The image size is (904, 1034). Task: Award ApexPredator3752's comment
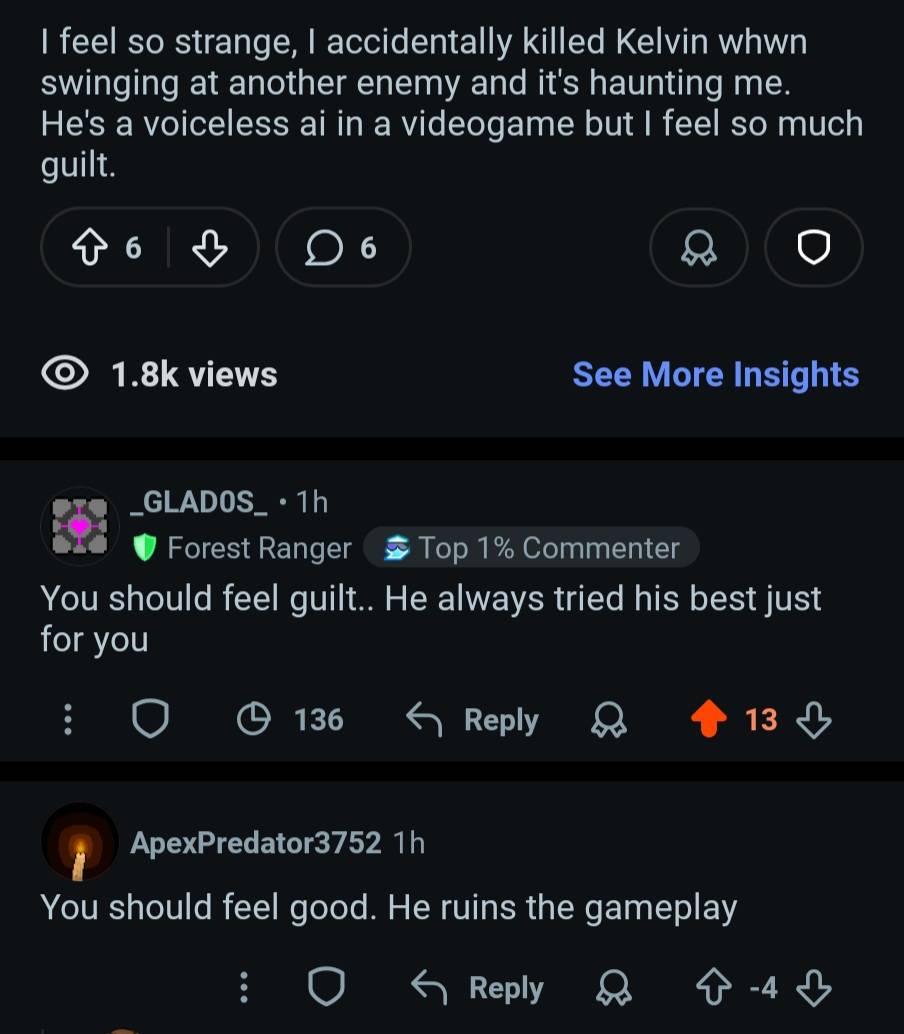pos(614,988)
